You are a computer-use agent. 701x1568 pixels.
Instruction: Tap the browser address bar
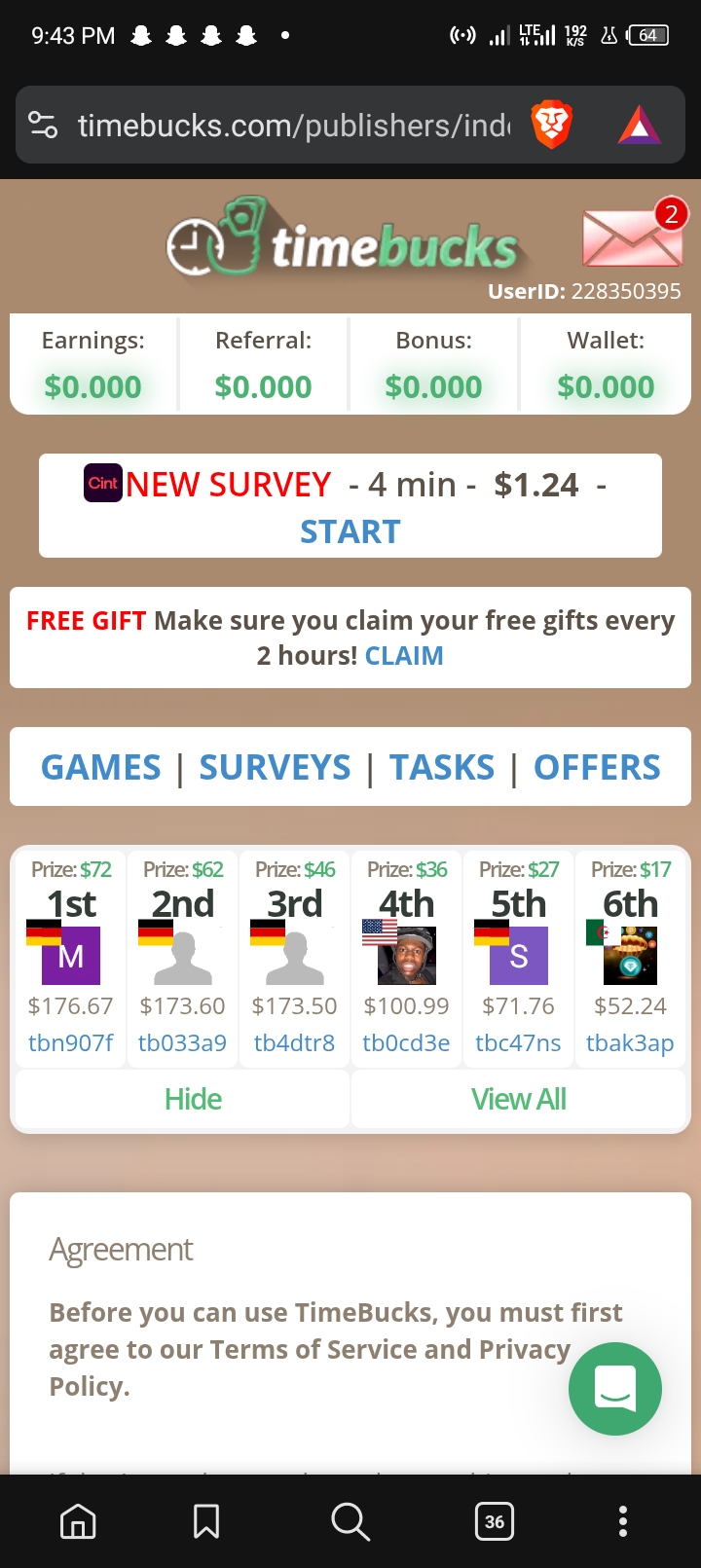click(292, 126)
